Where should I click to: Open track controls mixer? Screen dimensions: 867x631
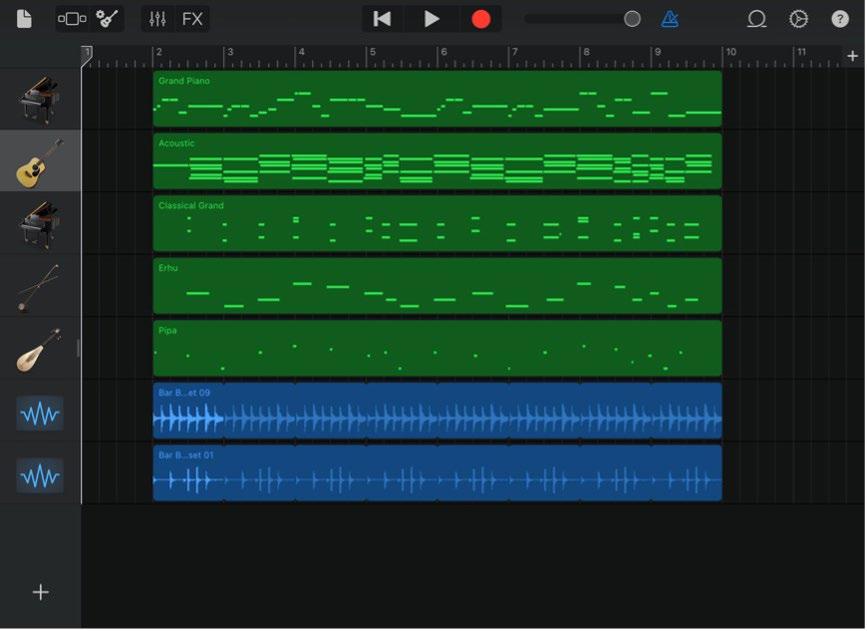click(x=157, y=19)
